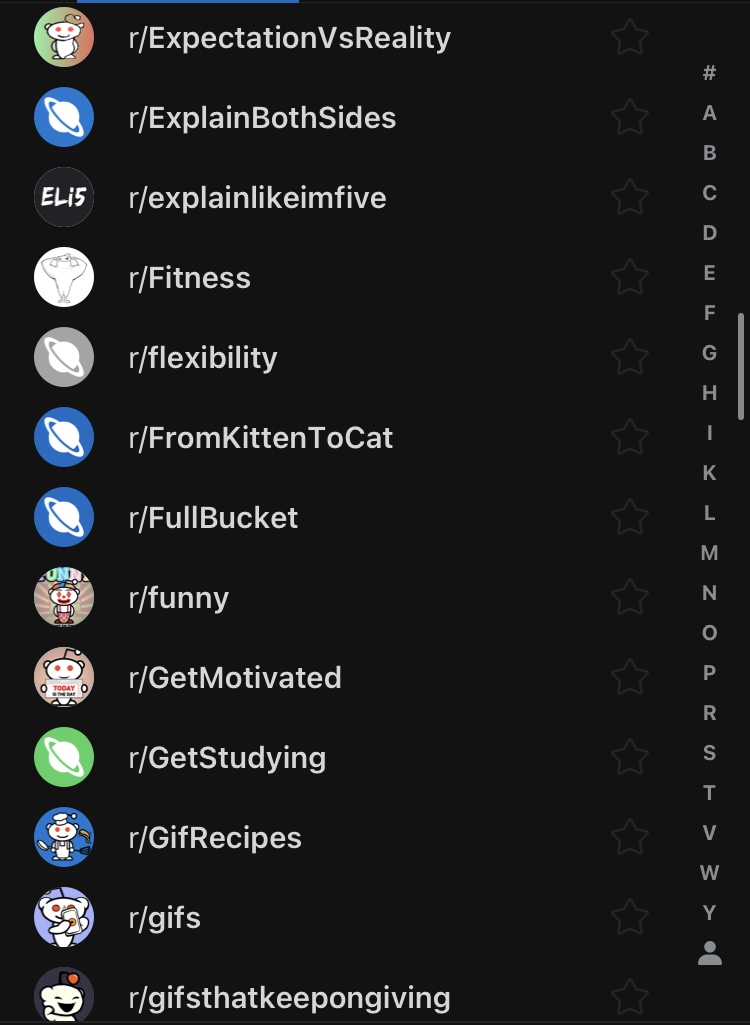Select the # symbol in the alphabet index
Image resolution: width=750 pixels, height=1025 pixels.
click(x=709, y=73)
